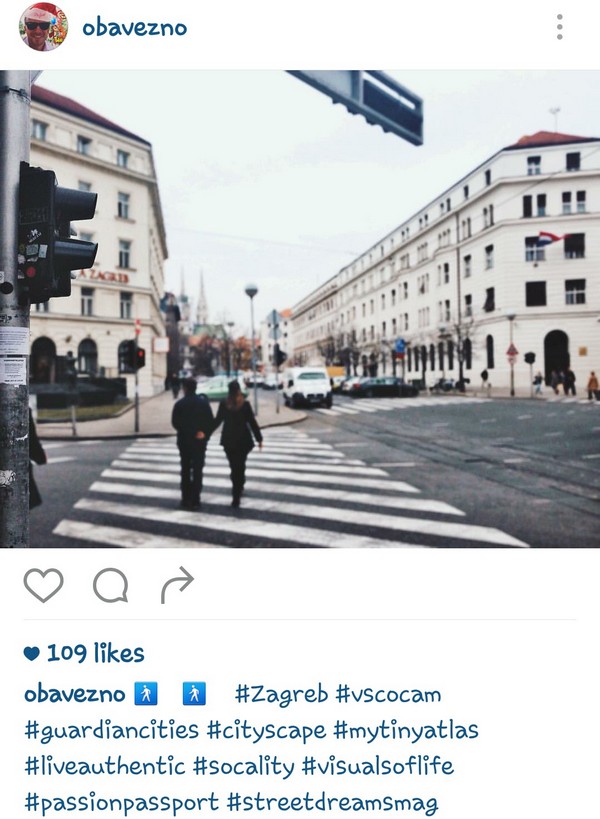Tap obavezno username in the caption

[x=75, y=694]
